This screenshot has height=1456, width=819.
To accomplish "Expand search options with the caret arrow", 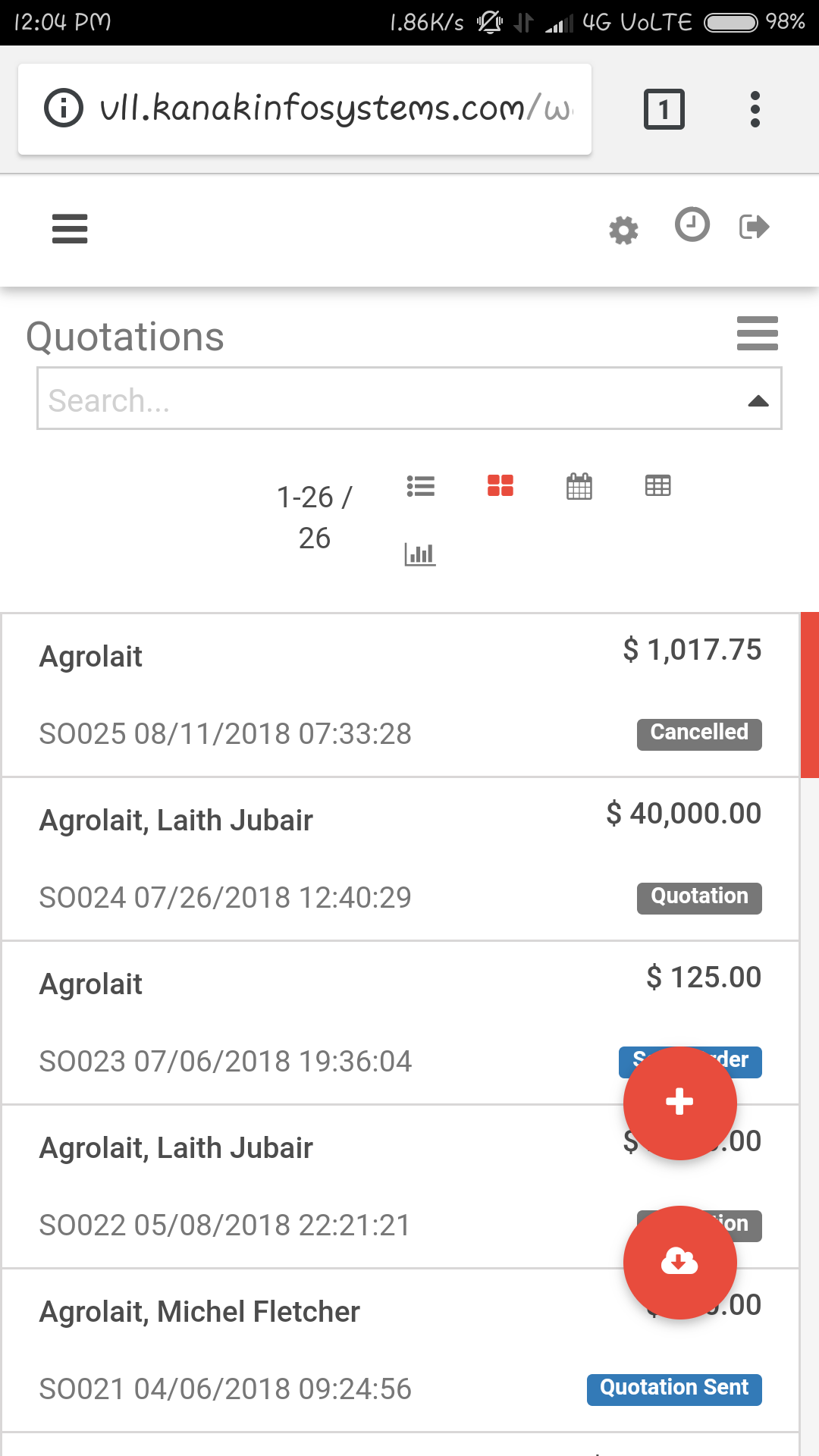I will tap(758, 401).
